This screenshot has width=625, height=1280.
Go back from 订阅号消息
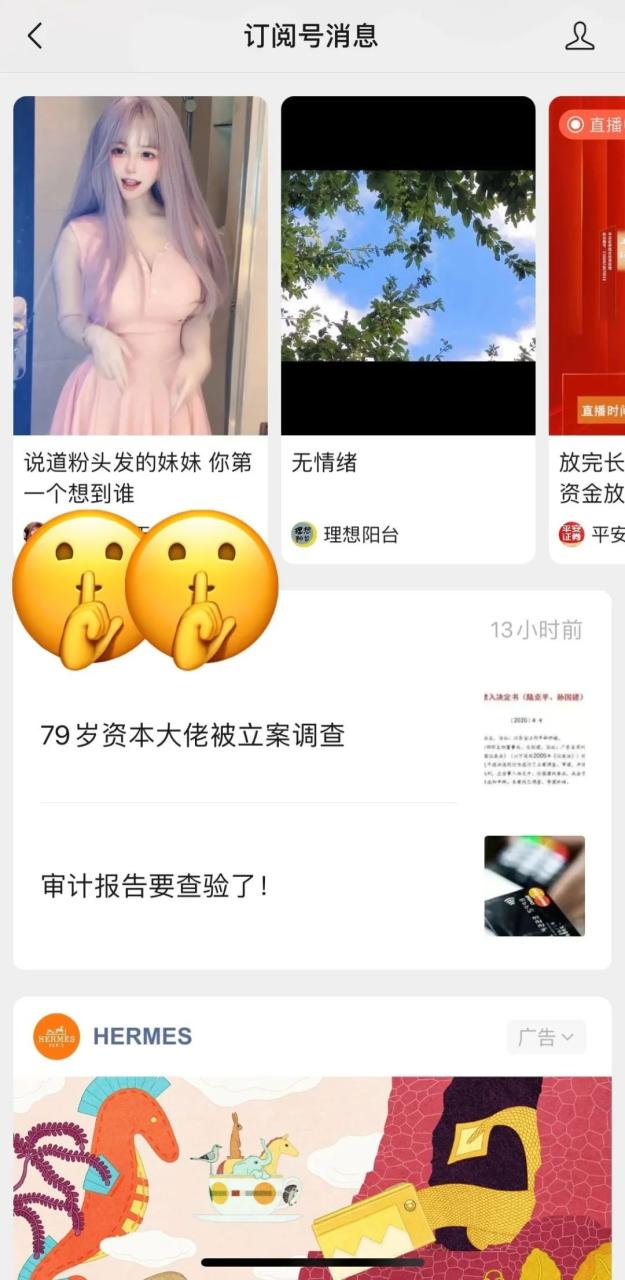coord(35,37)
